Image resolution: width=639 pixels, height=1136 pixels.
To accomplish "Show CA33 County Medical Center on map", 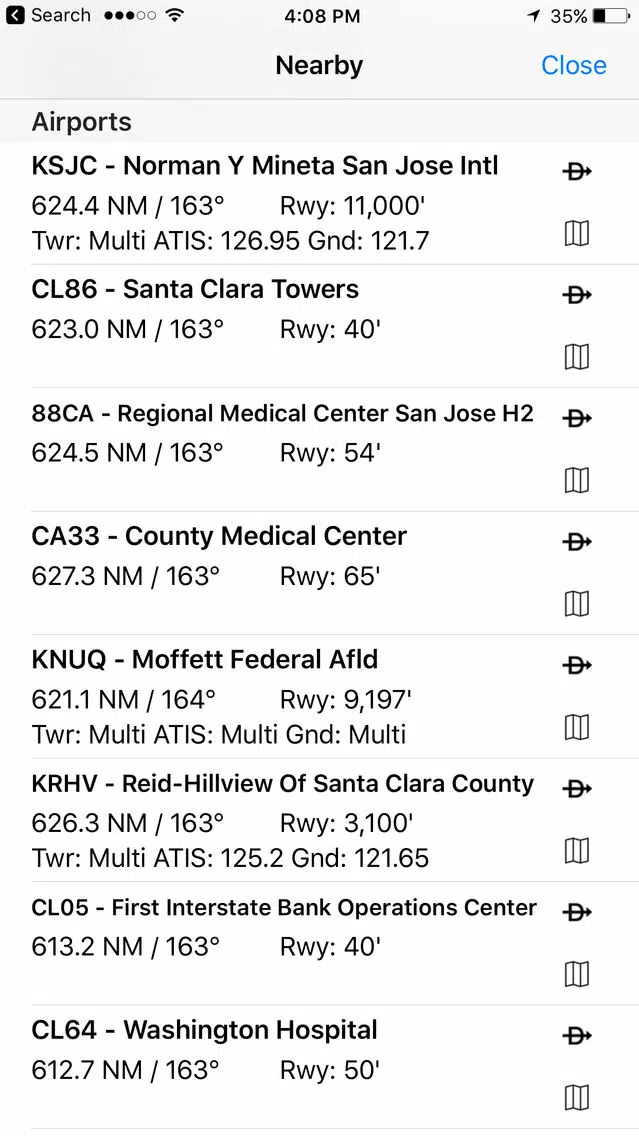I will point(577,603).
